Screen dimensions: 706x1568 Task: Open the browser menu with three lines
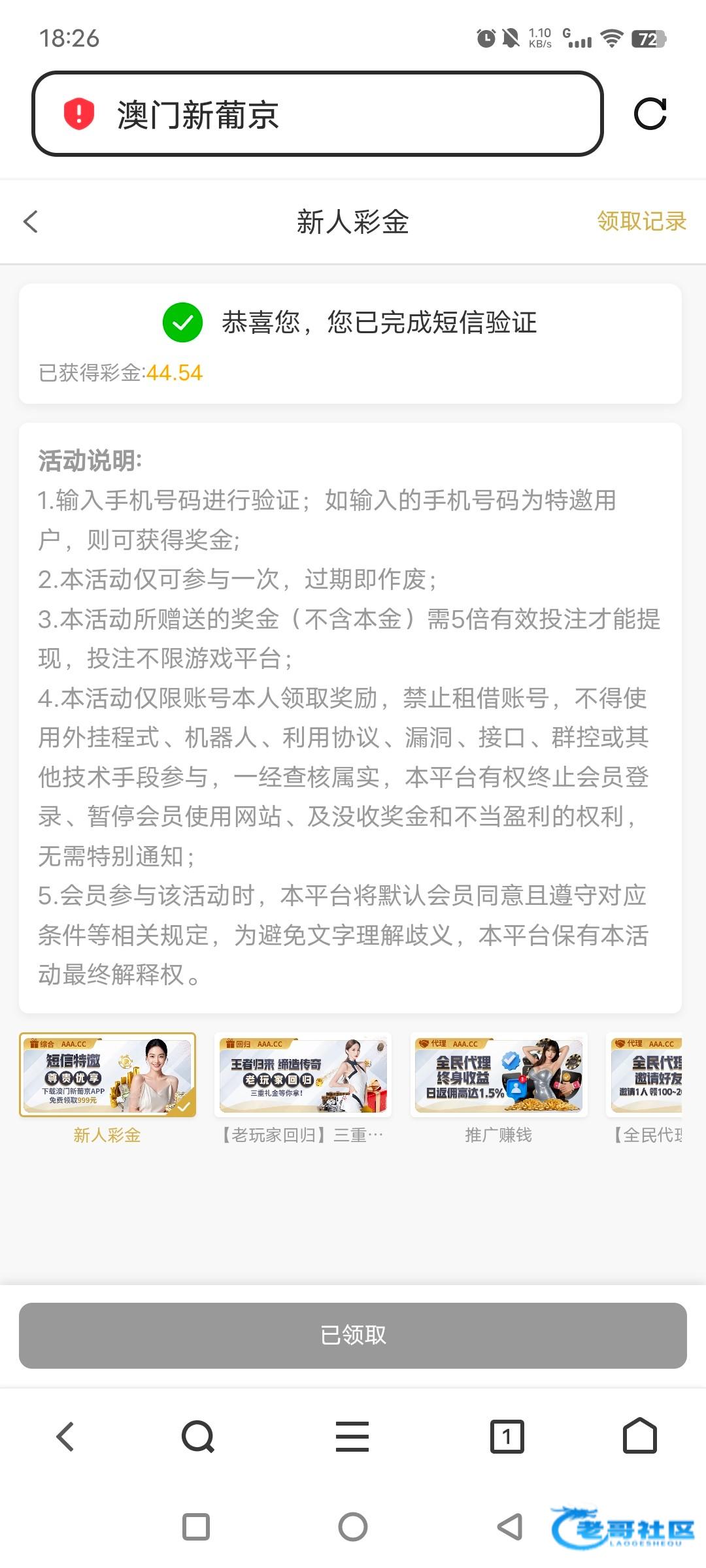click(x=352, y=1437)
